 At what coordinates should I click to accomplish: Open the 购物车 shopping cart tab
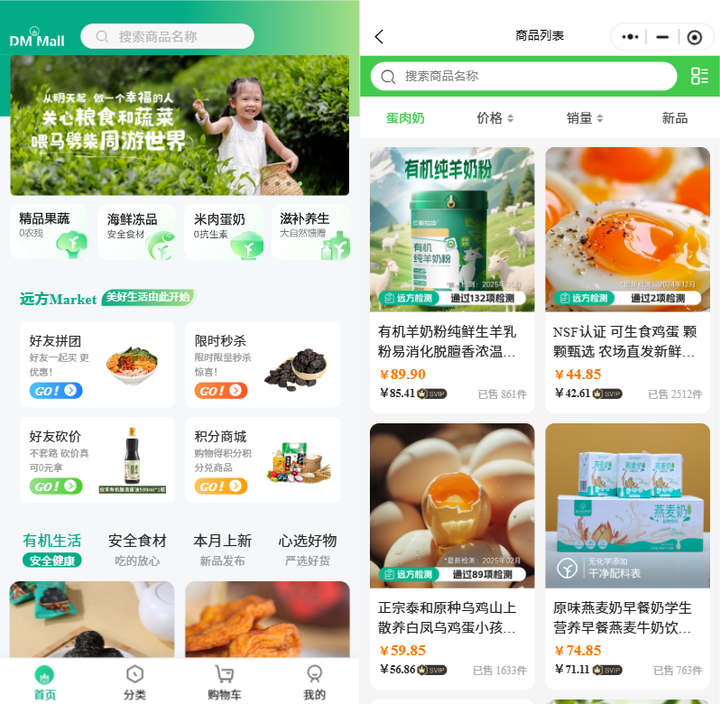[x=224, y=682]
